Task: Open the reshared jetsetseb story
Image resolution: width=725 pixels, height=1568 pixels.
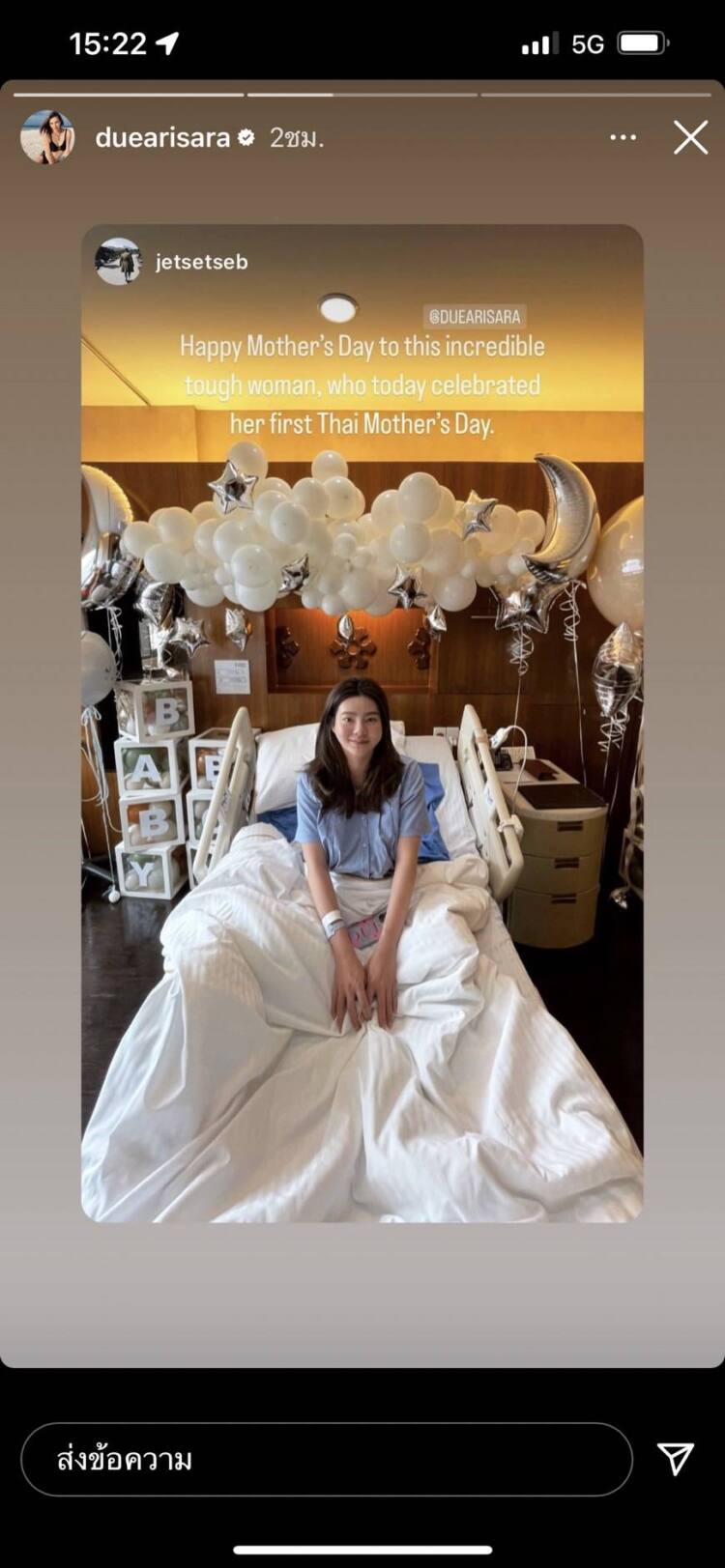Action: click(201, 262)
